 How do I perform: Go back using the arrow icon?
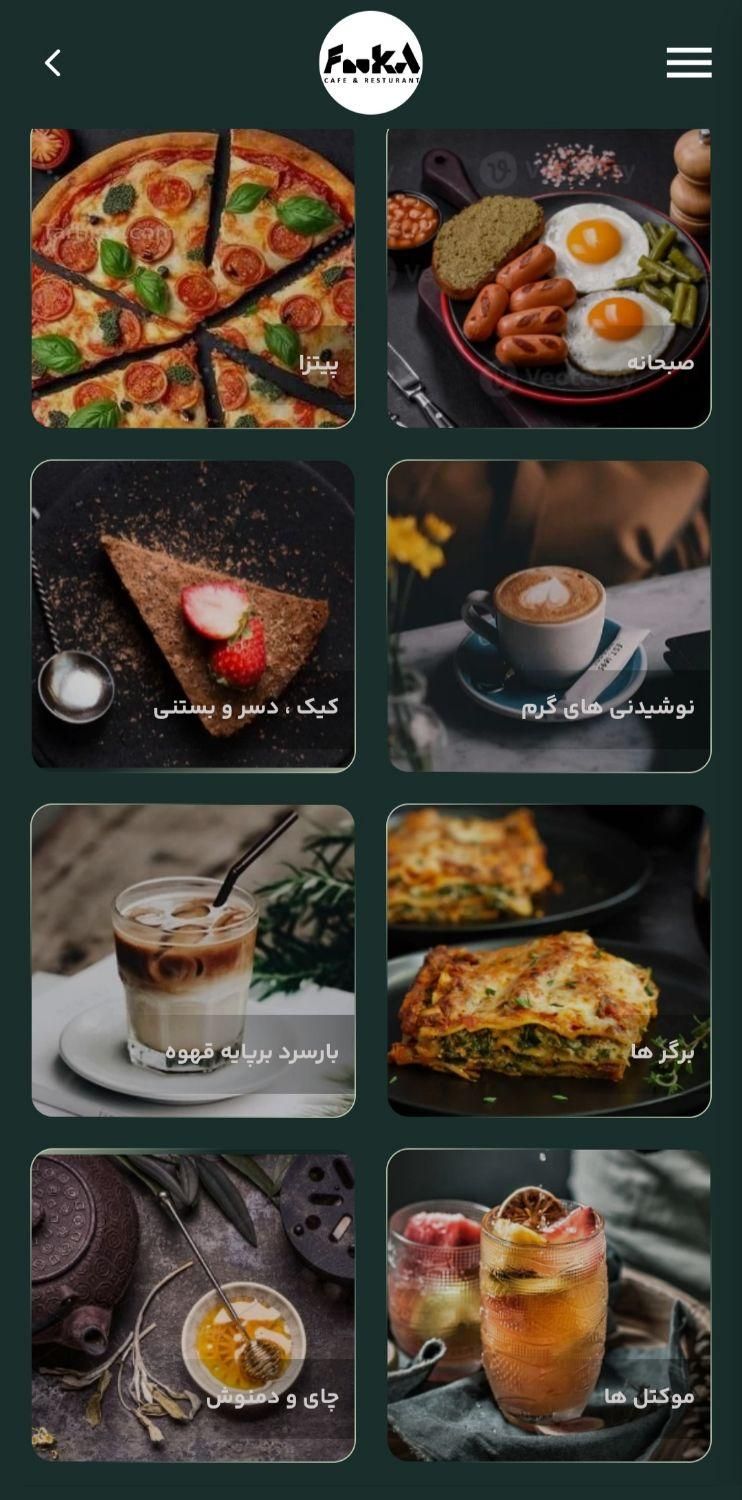(x=53, y=63)
